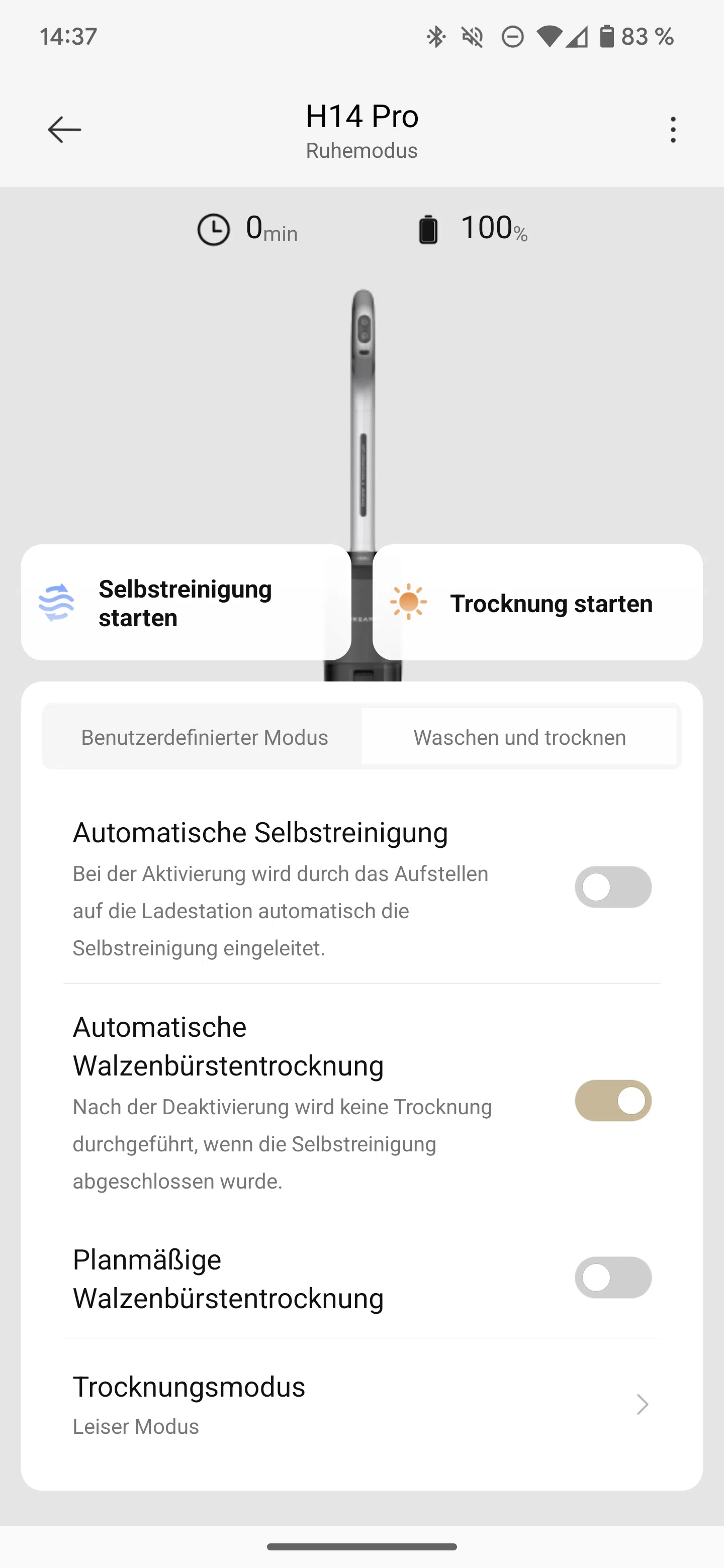Turn on Planmäßige Walzenbürstentrocknung
The height and width of the screenshot is (1568, 724).
612,1278
